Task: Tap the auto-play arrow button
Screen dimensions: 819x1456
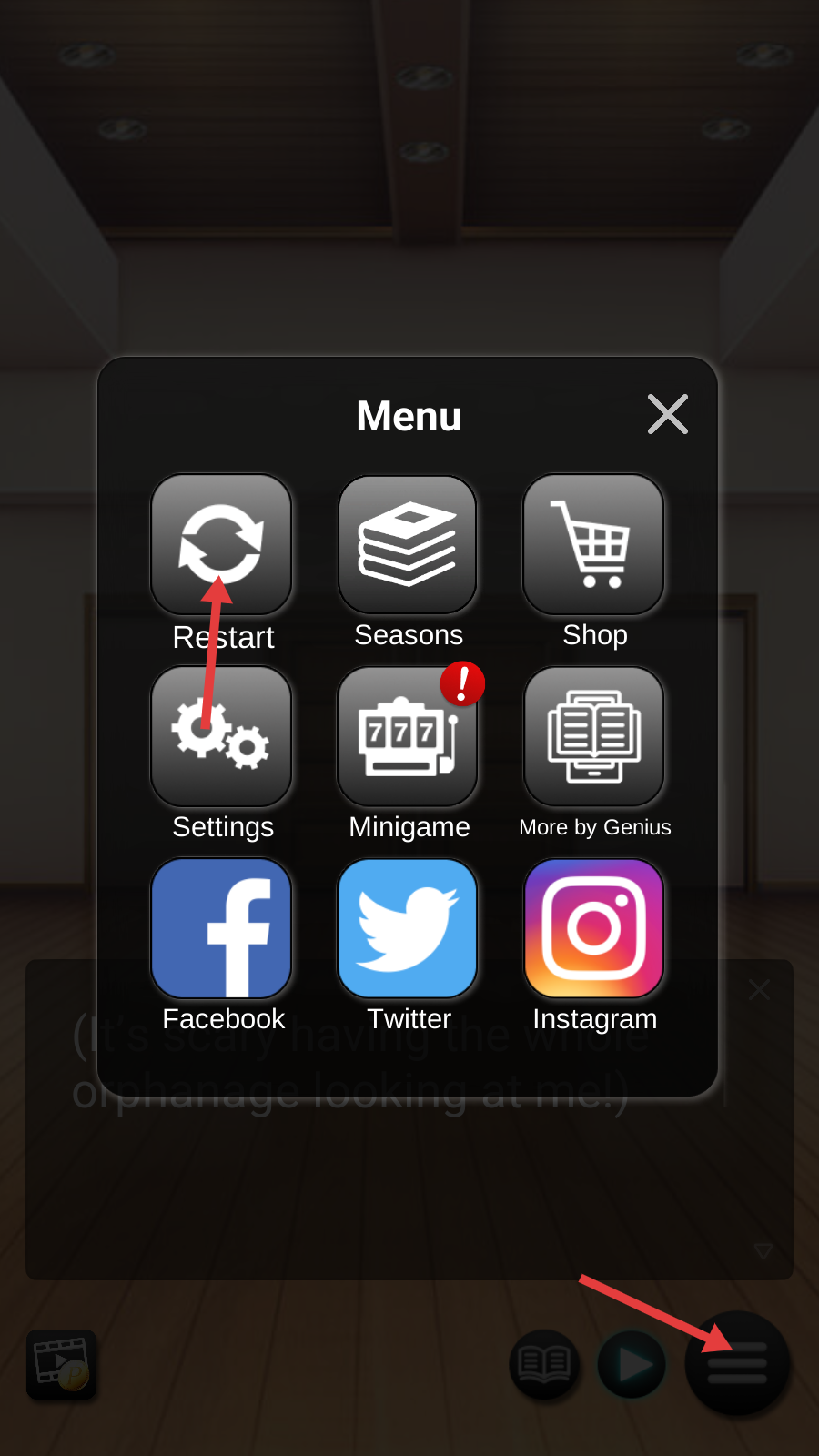Action: tap(632, 1364)
